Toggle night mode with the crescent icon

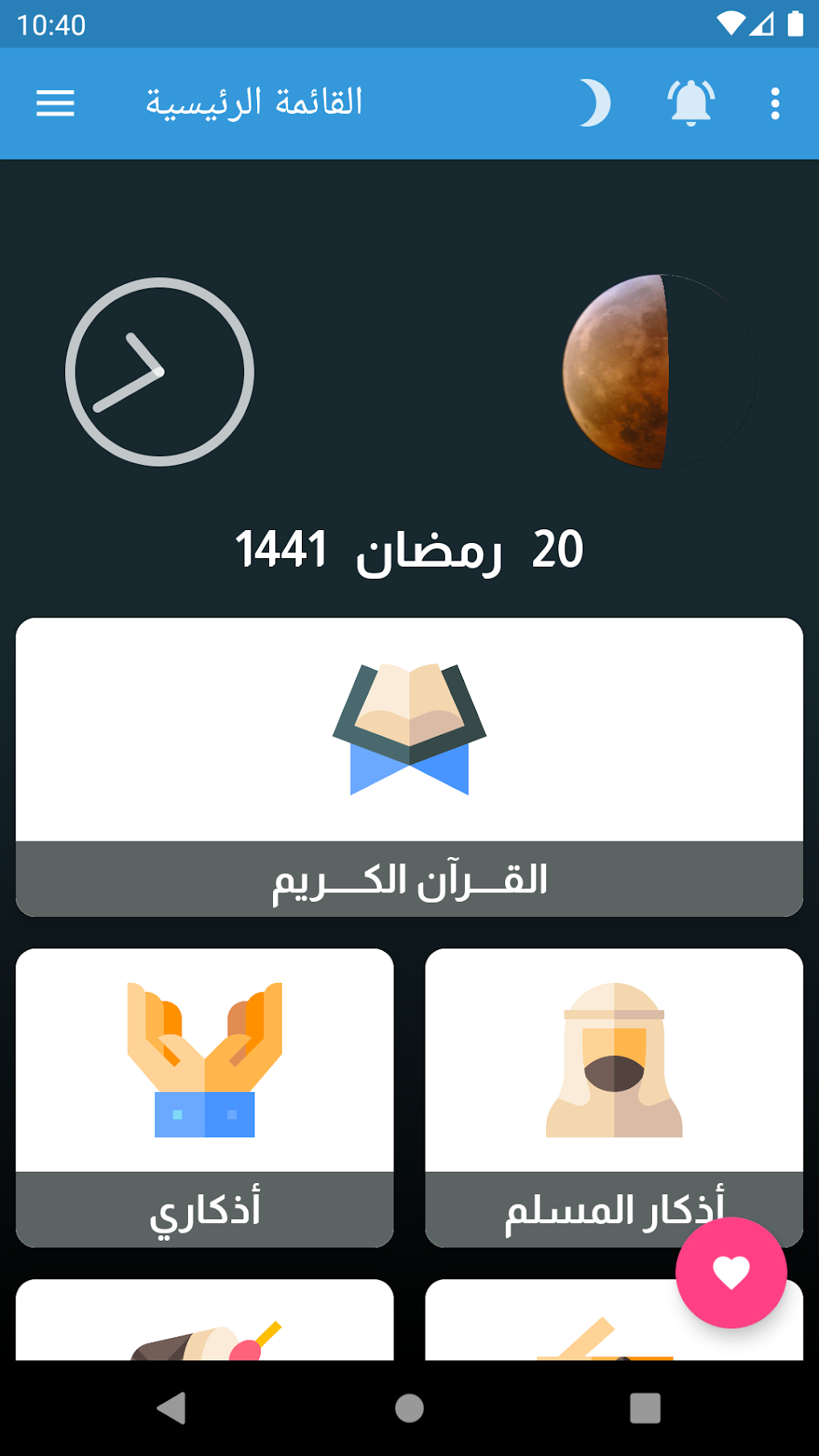[x=597, y=104]
